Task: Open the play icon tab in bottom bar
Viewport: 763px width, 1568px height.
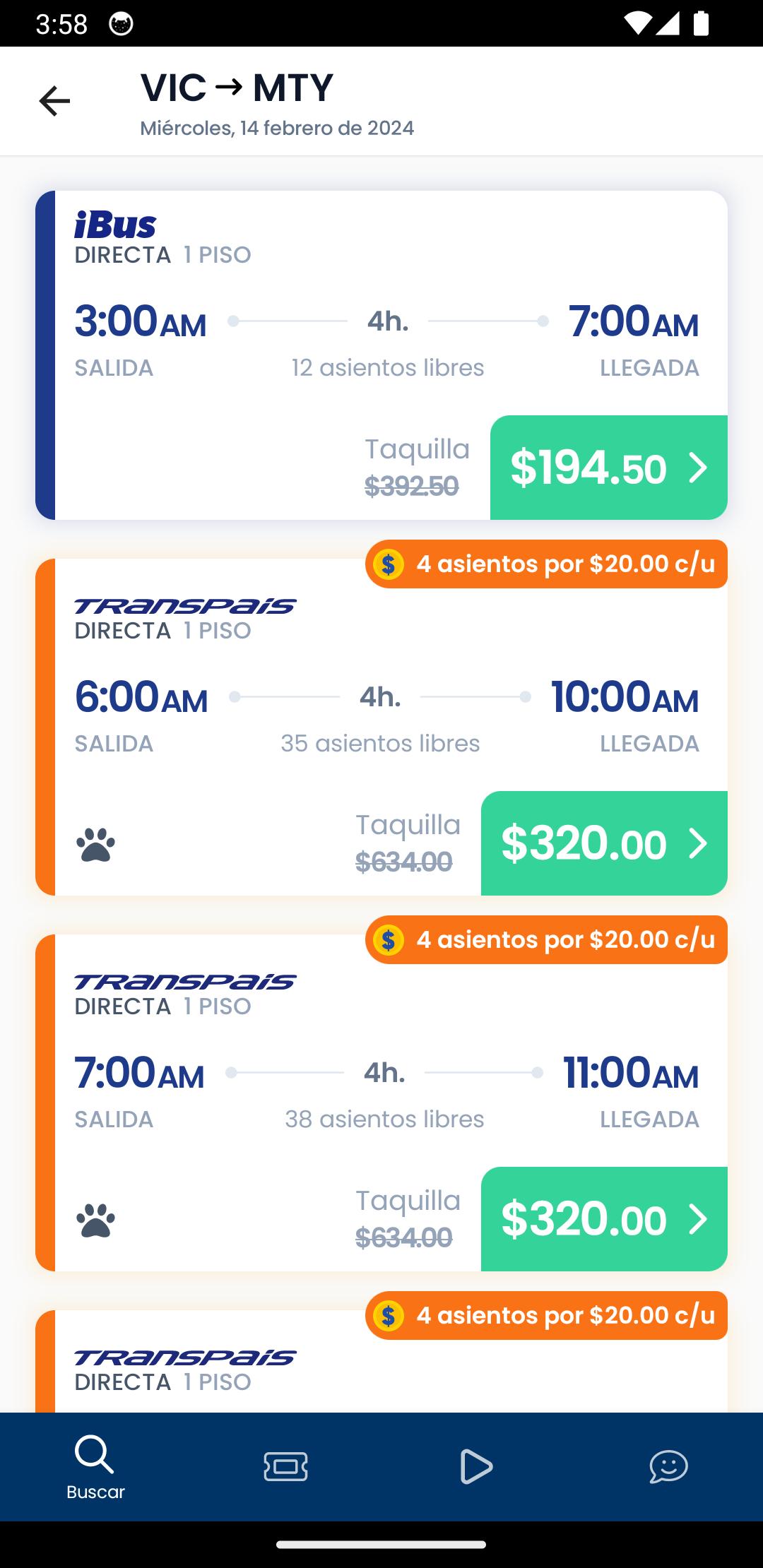Action: (476, 1466)
